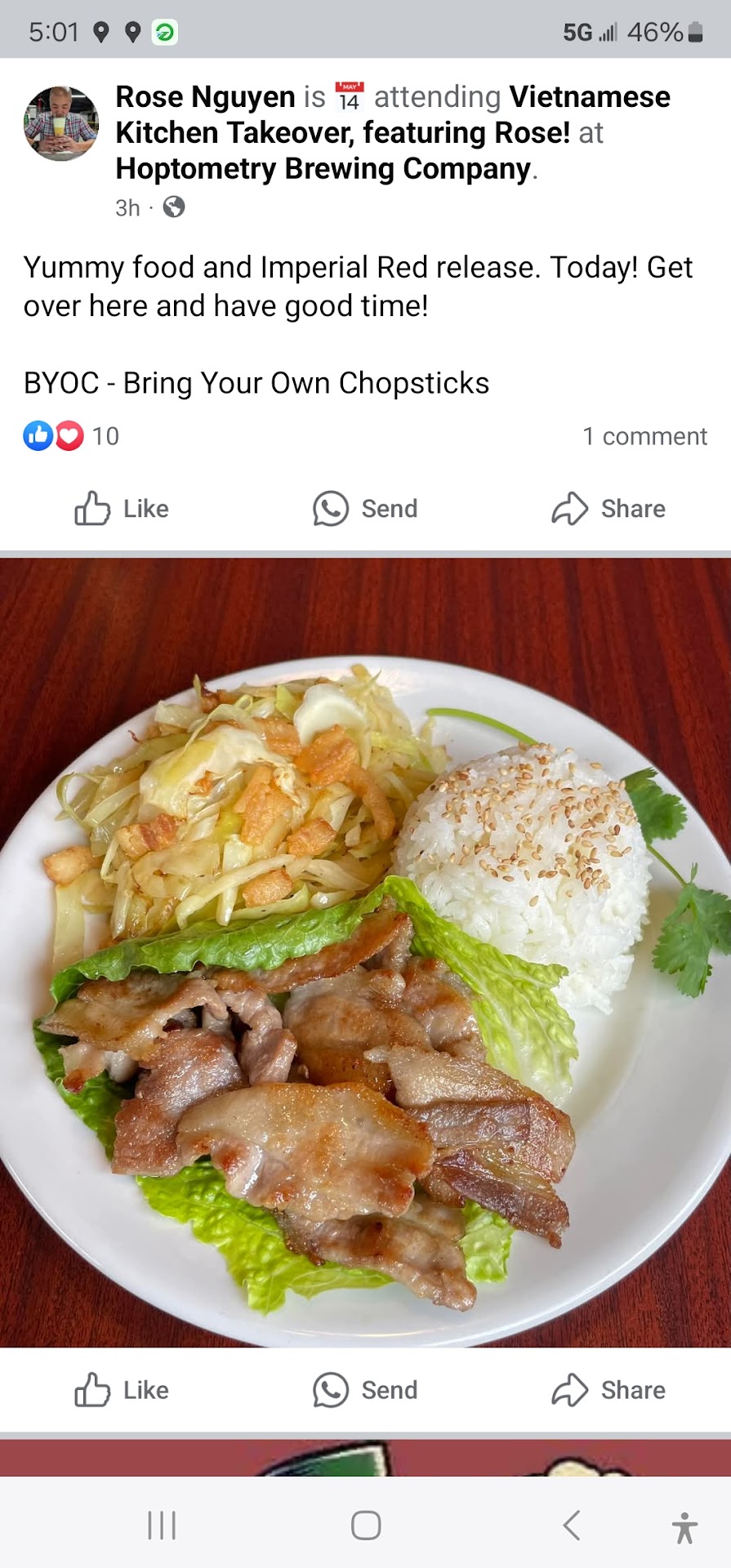The width and height of the screenshot is (731, 1568).
Task: Go back with the system back button
Action: coord(572,1525)
